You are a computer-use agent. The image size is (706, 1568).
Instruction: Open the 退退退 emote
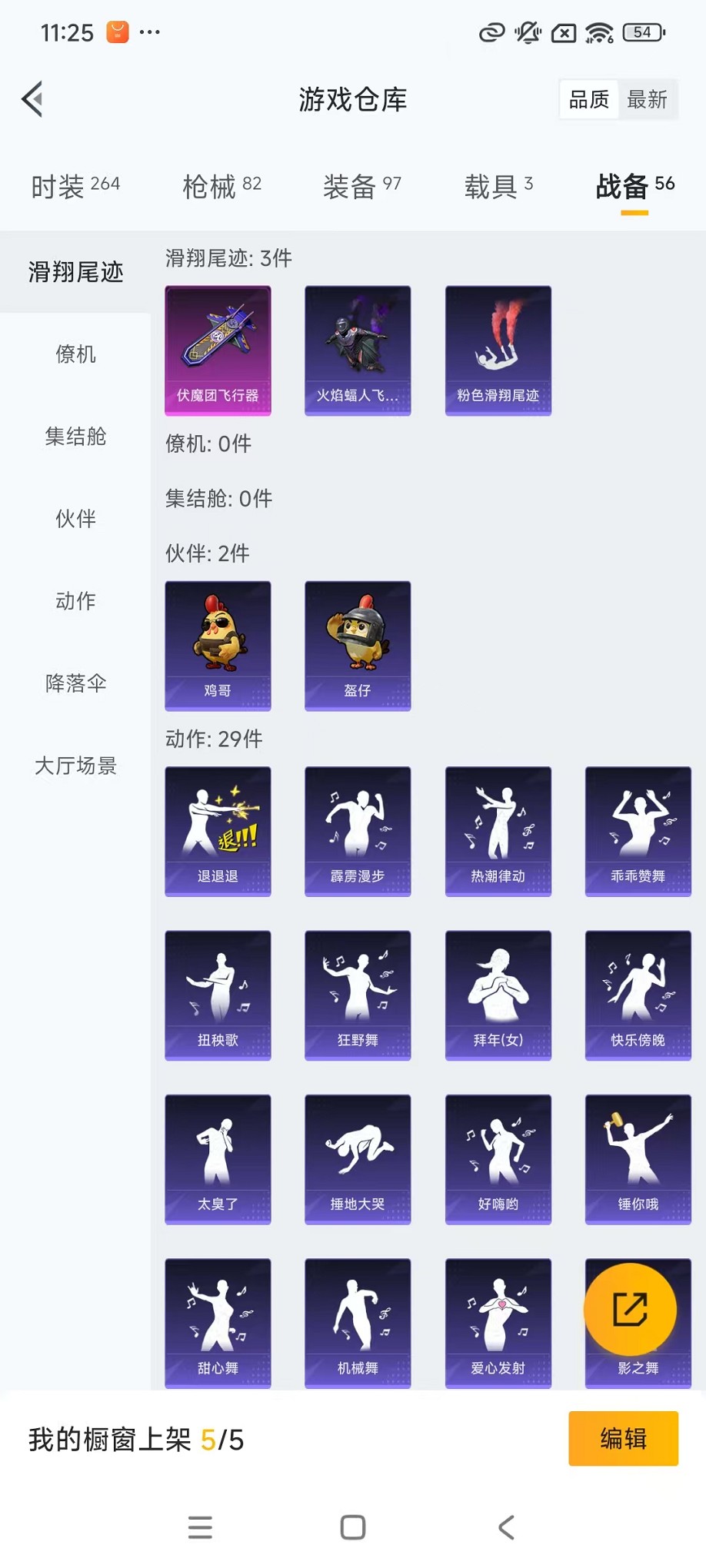[218, 831]
